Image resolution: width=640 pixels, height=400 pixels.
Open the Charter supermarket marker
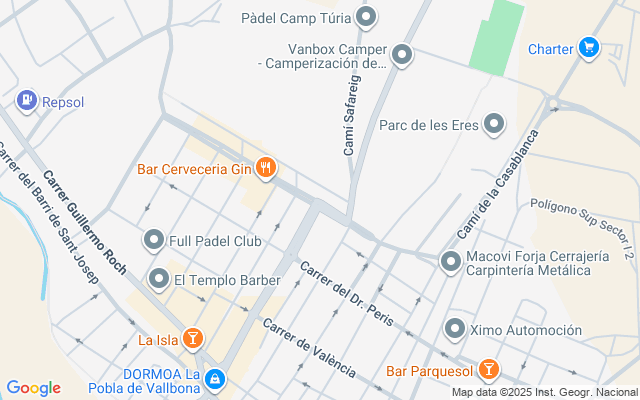point(588,47)
